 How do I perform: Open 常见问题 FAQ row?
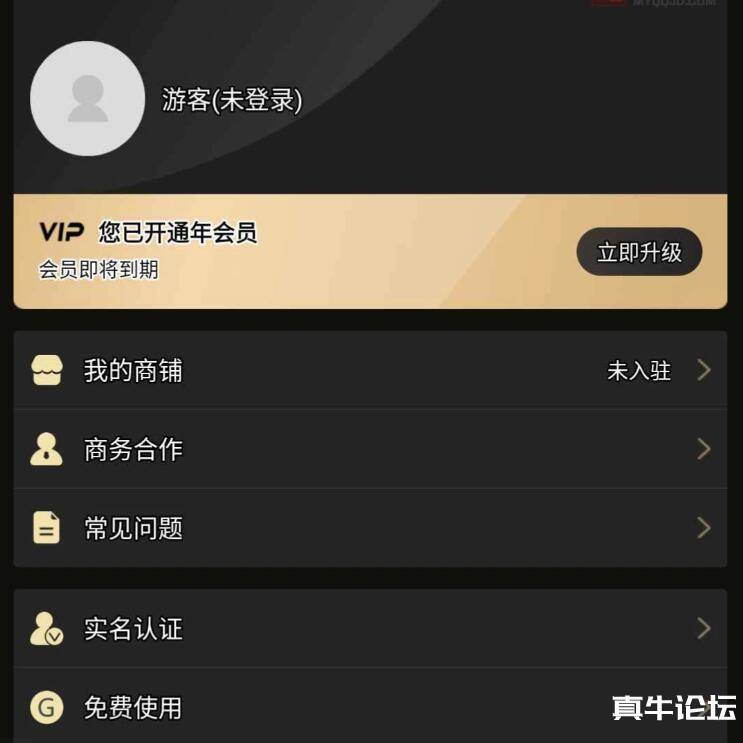[369, 528]
